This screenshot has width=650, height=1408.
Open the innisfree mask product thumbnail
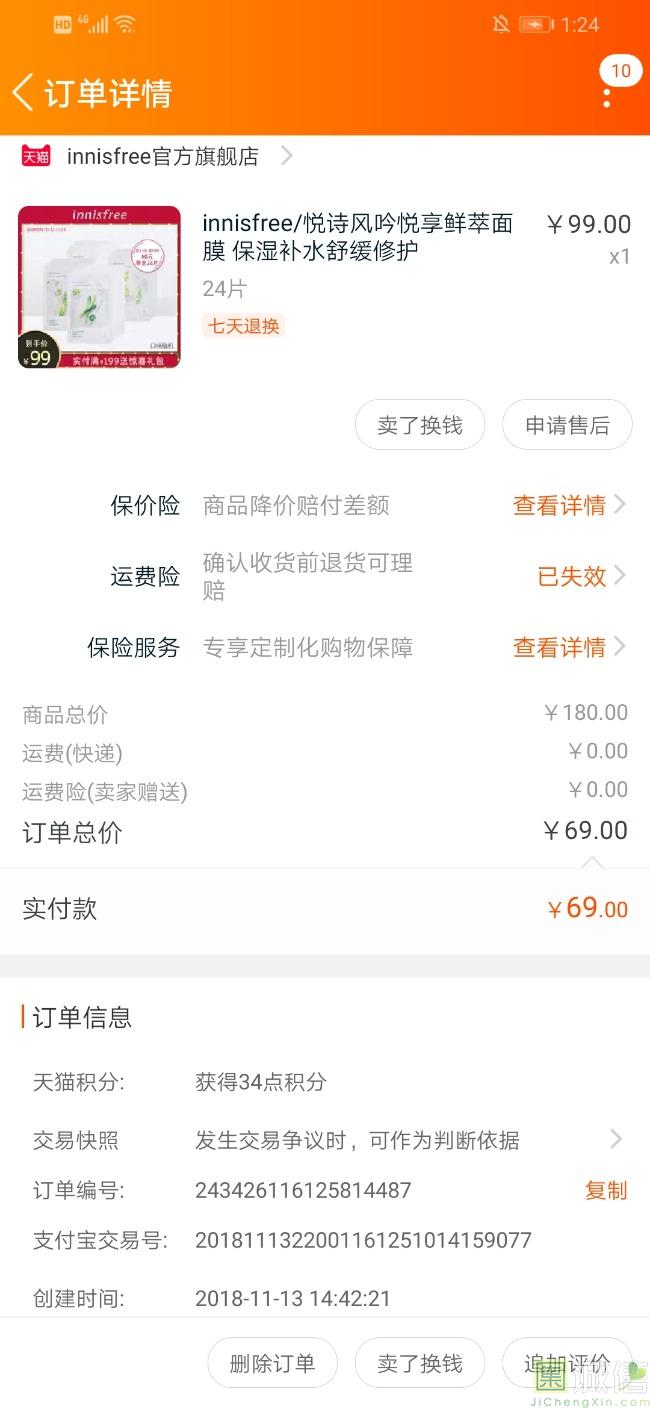click(x=99, y=287)
